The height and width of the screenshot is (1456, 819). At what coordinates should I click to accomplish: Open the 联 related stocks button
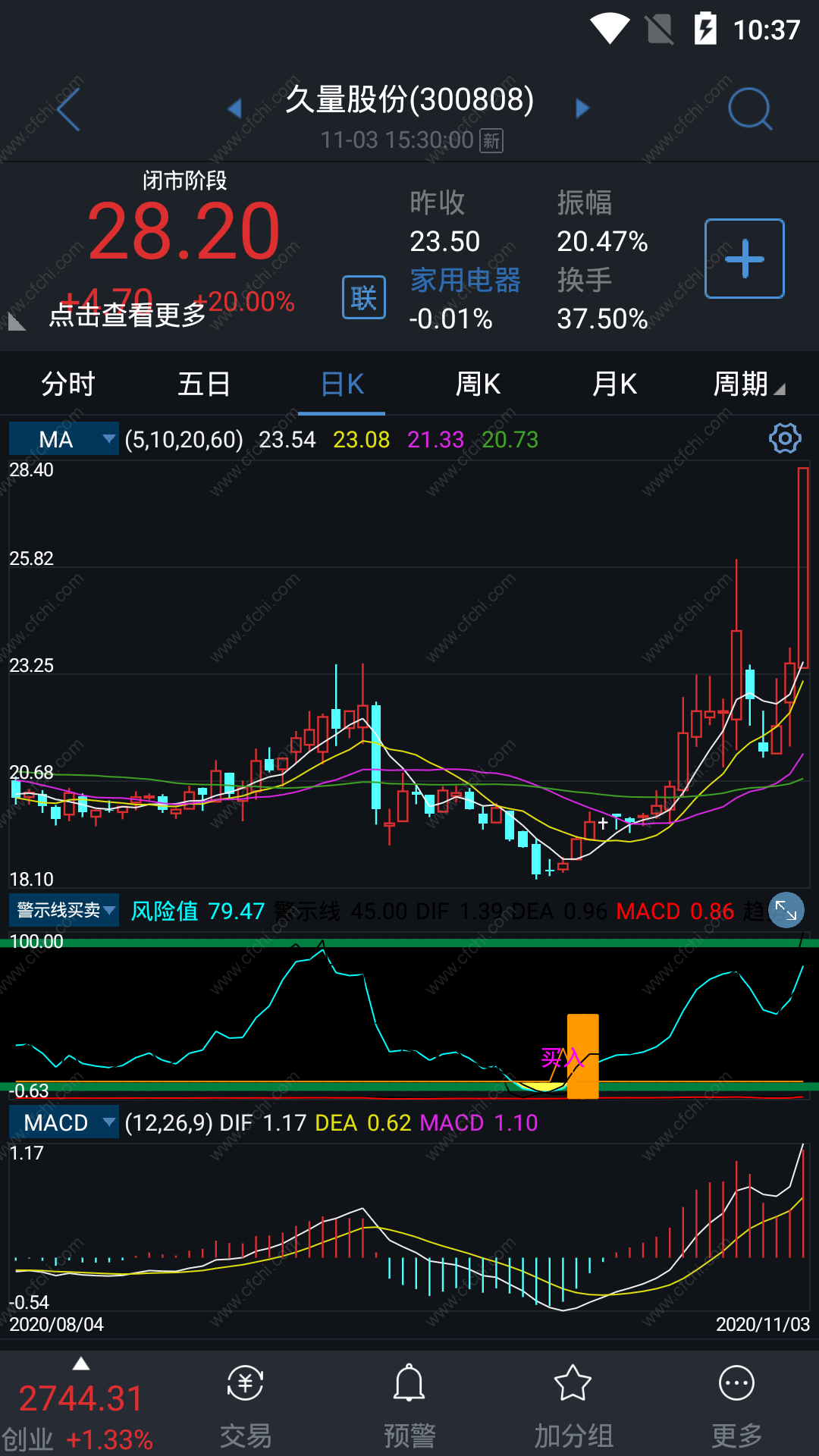point(363,297)
